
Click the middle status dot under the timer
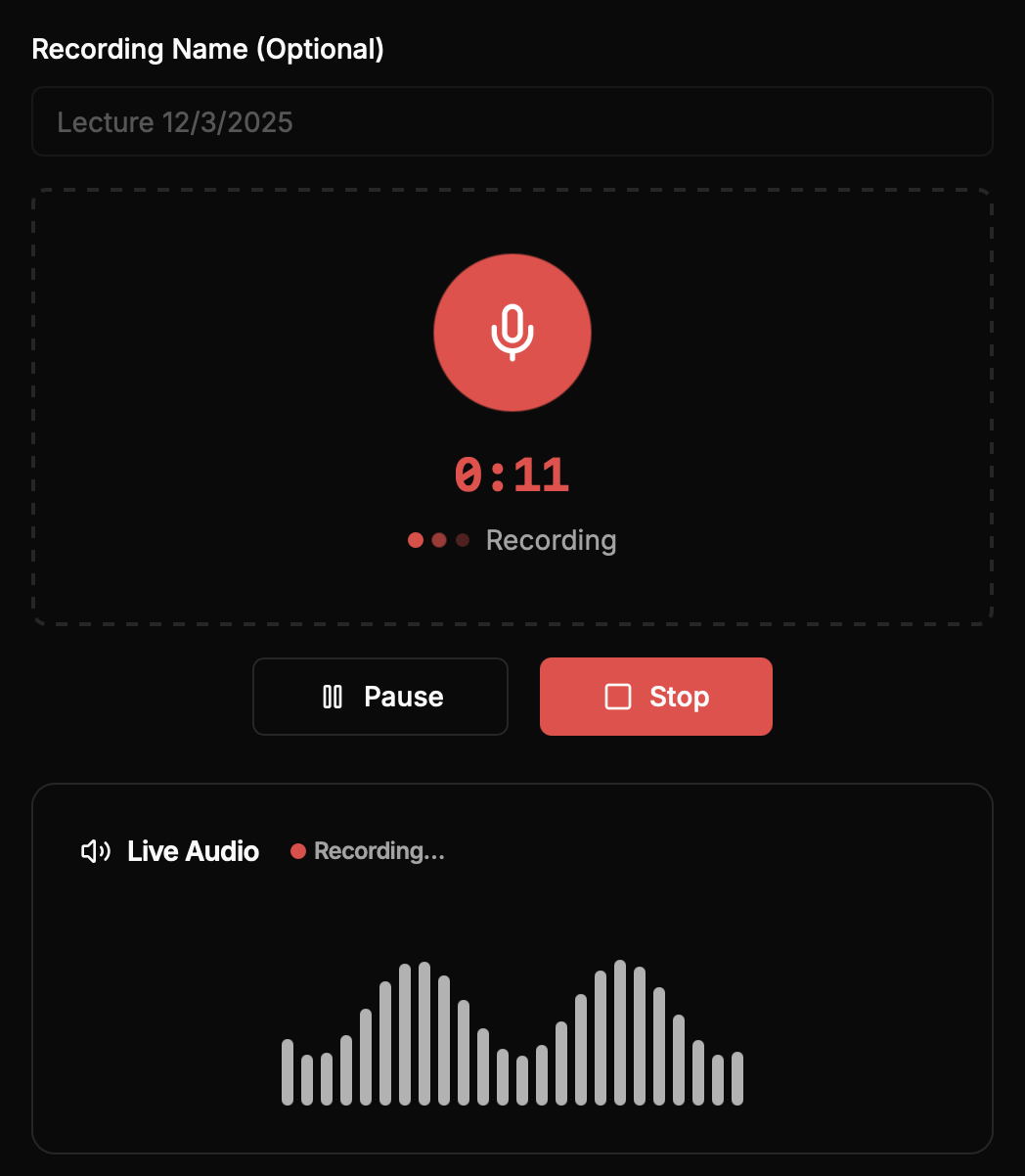point(437,539)
